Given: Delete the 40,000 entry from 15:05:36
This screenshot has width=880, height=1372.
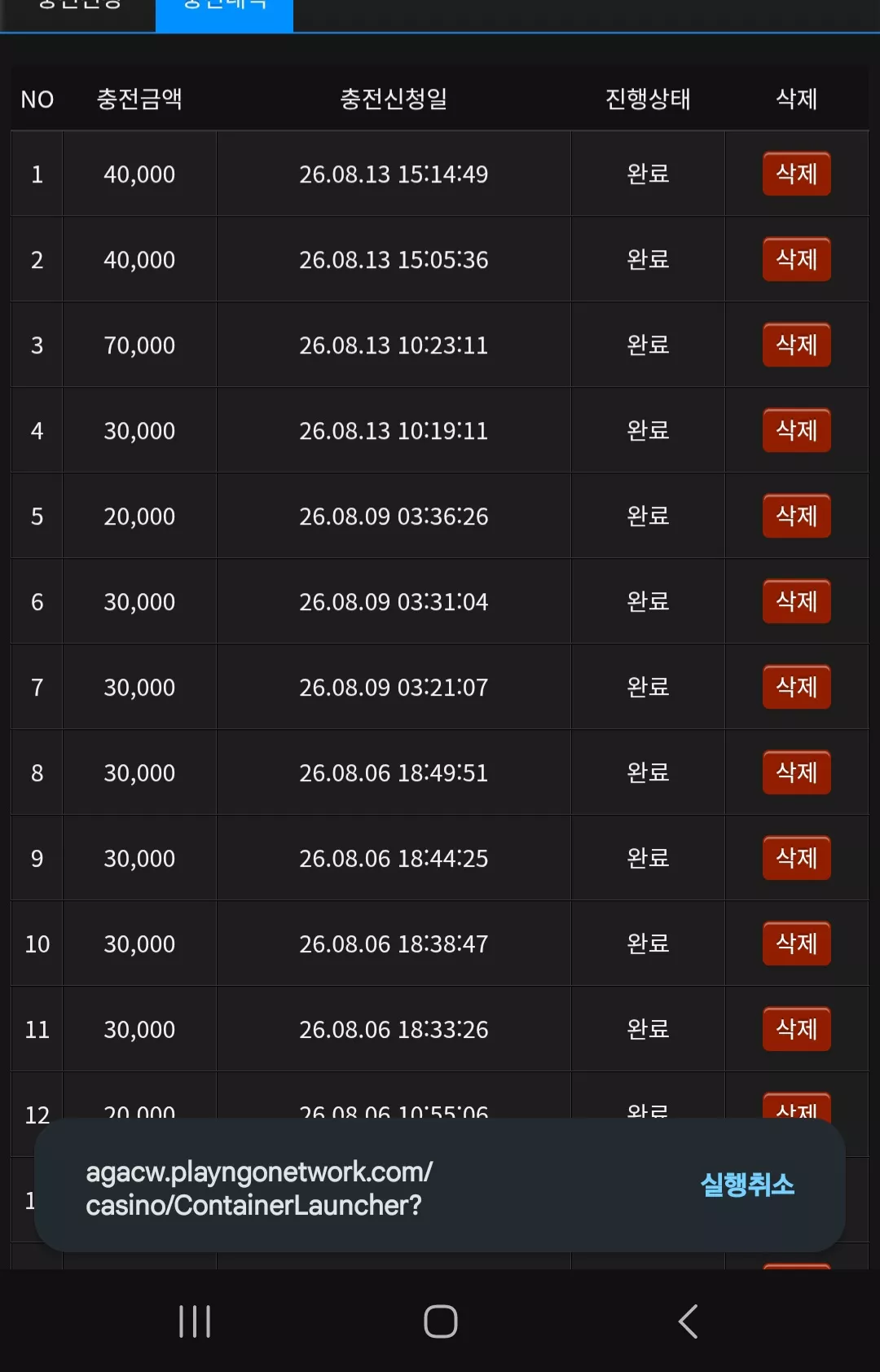Looking at the screenshot, I should (796, 259).
